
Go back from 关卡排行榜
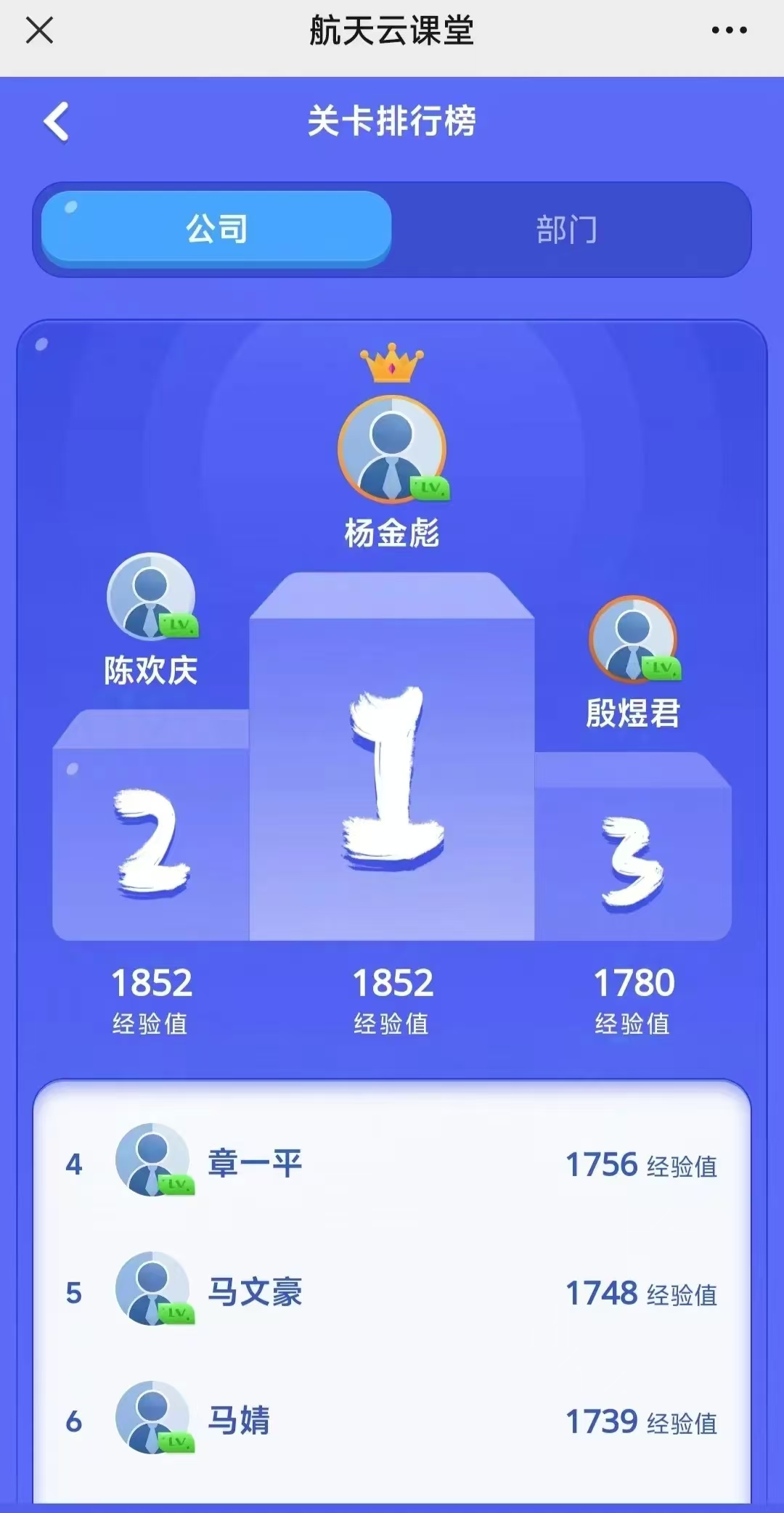(x=57, y=121)
